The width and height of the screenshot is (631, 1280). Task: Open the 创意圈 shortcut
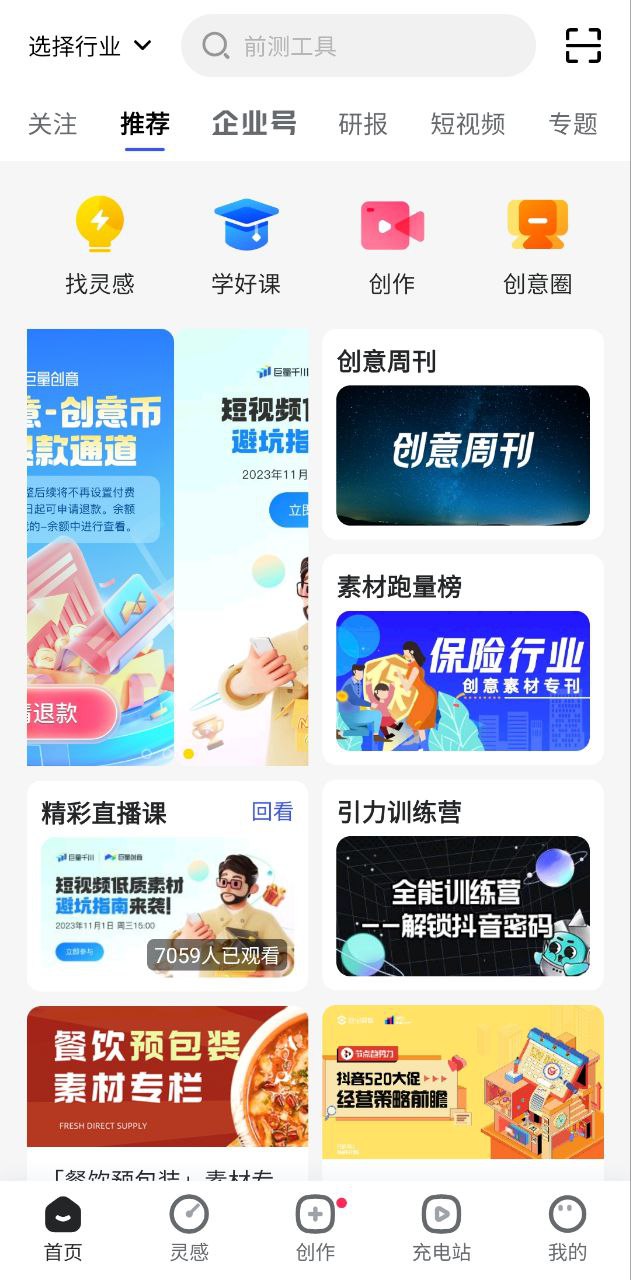537,245
